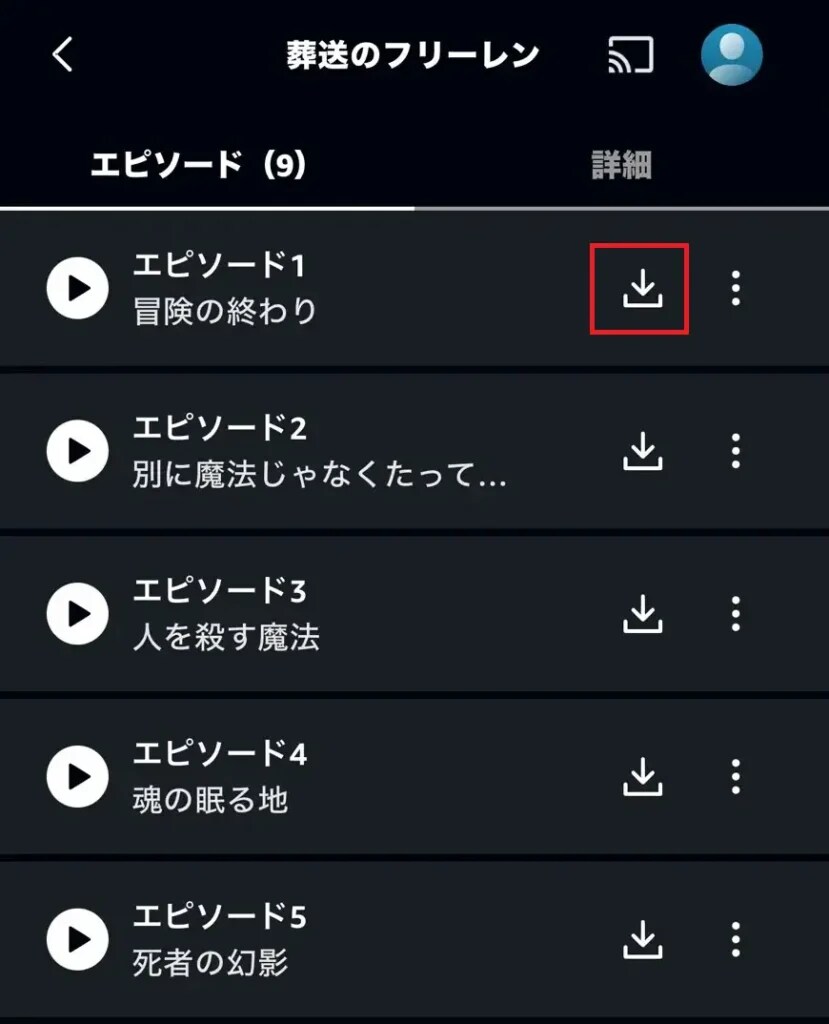The height and width of the screenshot is (1024, 829).
Task: Play エピソード3 人を殺す魔法
Action: coord(77,615)
